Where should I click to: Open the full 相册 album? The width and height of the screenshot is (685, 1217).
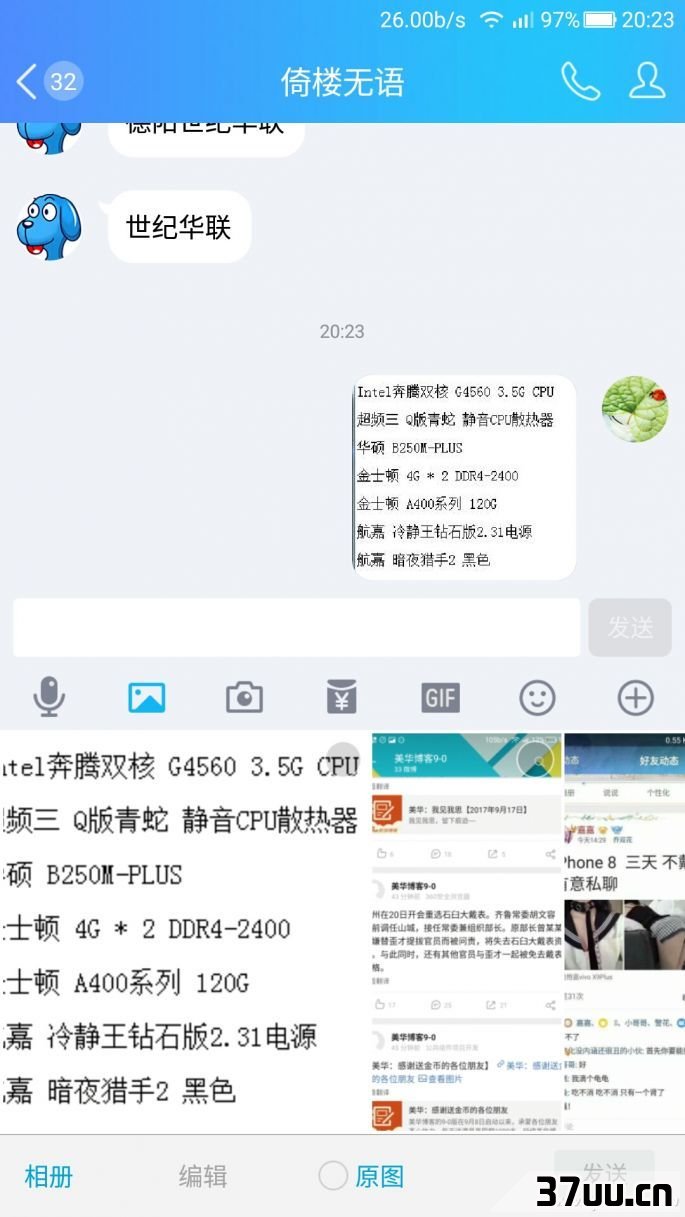(x=48, y=1176)
